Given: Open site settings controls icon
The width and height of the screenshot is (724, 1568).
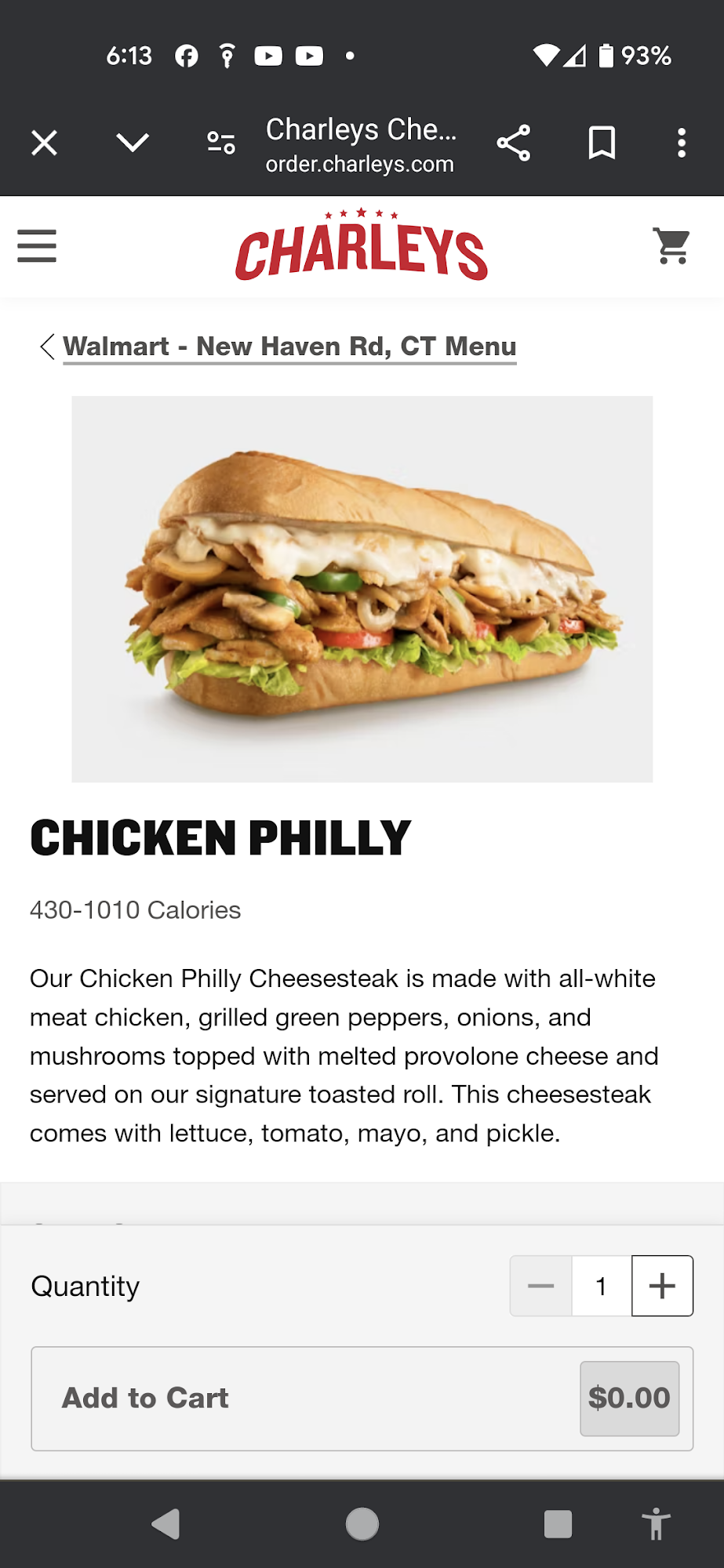Looking at the screenshot, I should pyautogui.click(x=220, y=142).
